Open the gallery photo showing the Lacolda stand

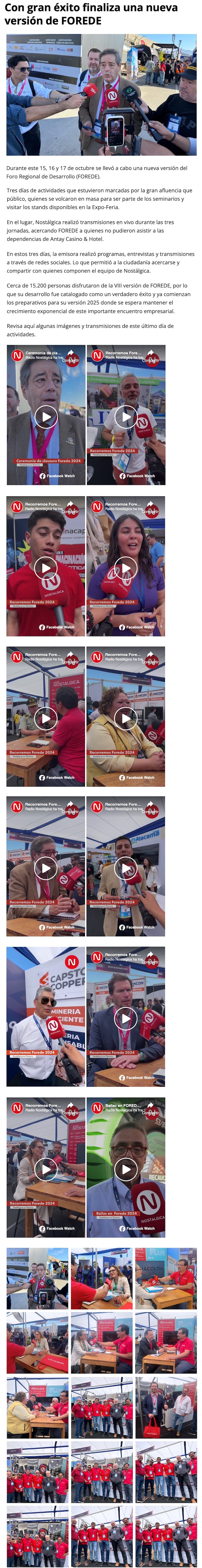(165, 1278)
